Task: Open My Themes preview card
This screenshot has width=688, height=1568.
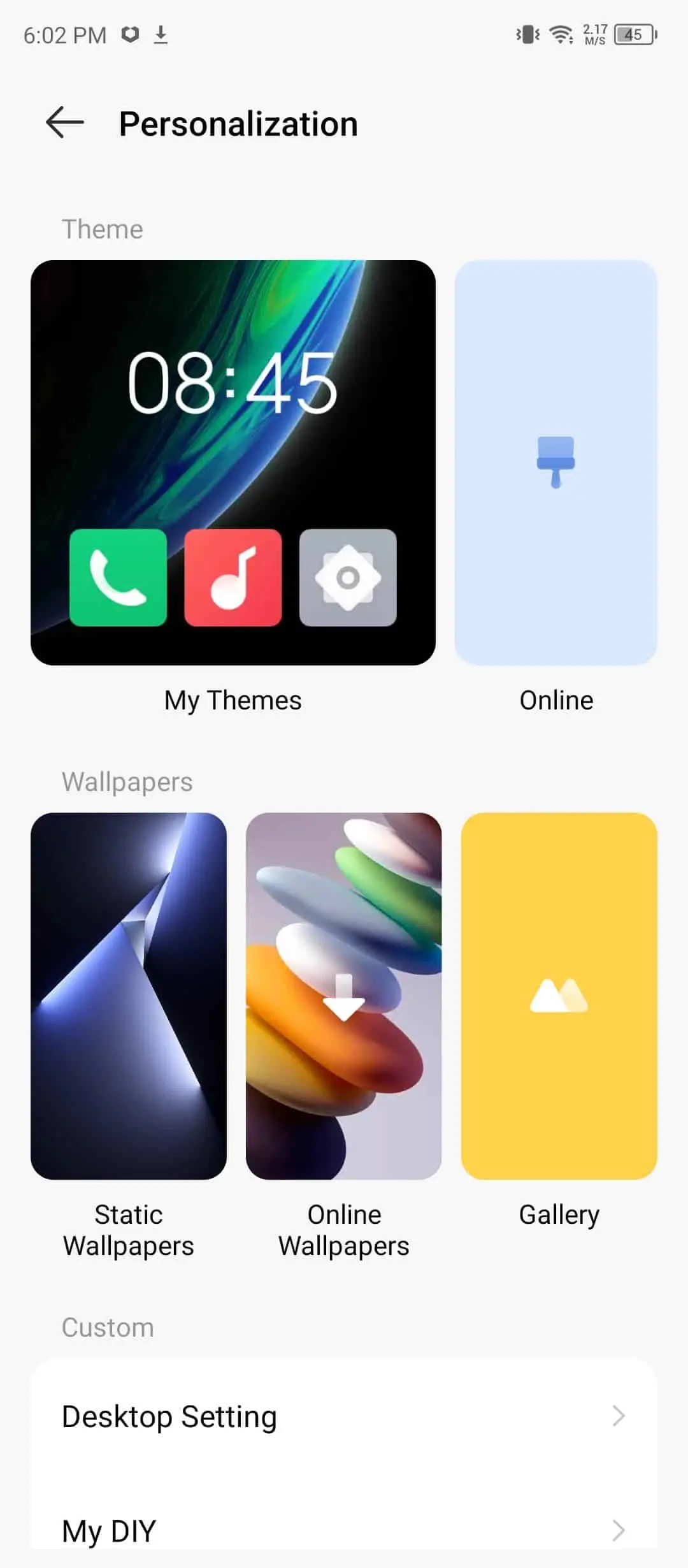Action: pos(233,463)
